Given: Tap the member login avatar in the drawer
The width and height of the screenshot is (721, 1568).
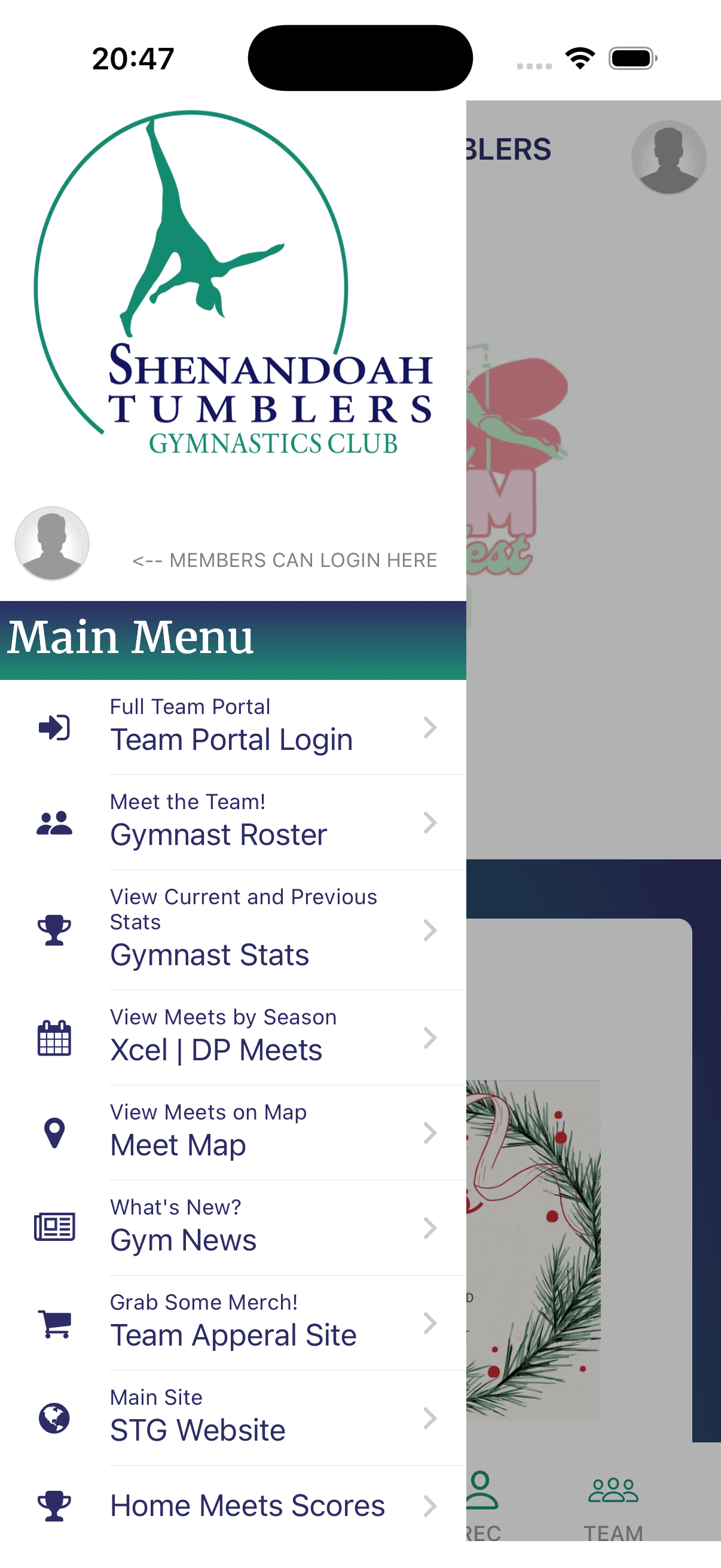Looking at the screenshot, I should 52,543.
